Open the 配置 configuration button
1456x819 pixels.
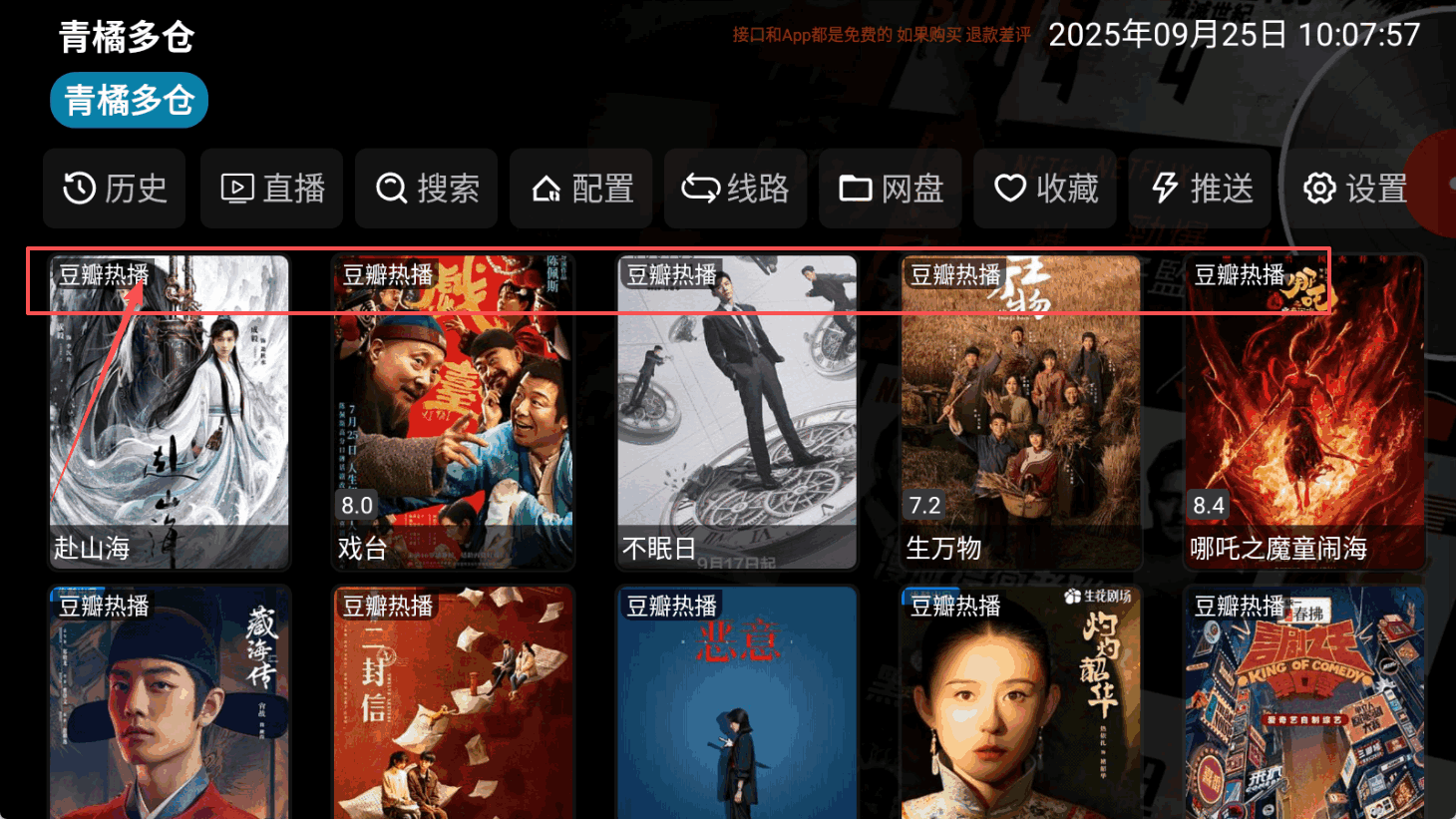pyautogui.click(x=580, y=189)
